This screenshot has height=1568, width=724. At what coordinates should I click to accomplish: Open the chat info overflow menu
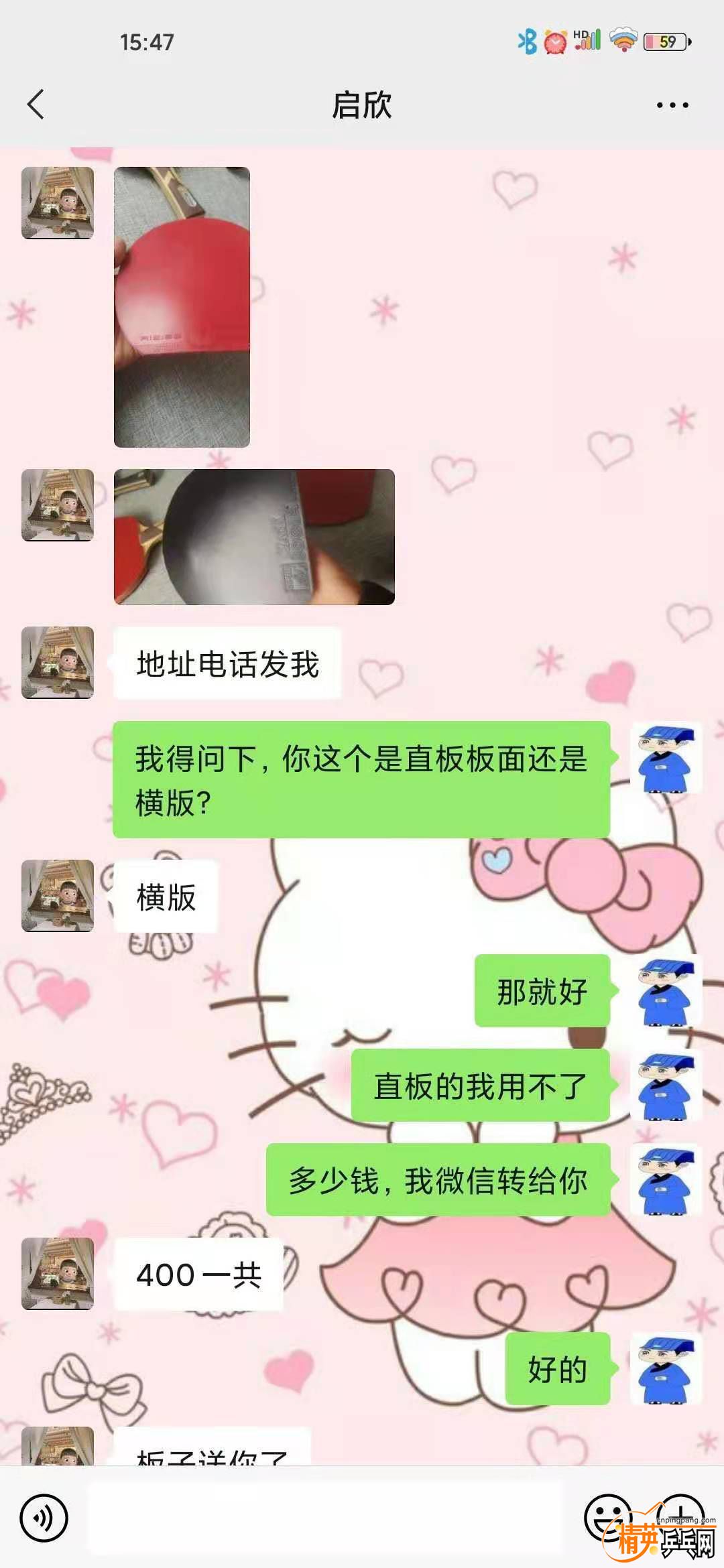click(672, 105)
